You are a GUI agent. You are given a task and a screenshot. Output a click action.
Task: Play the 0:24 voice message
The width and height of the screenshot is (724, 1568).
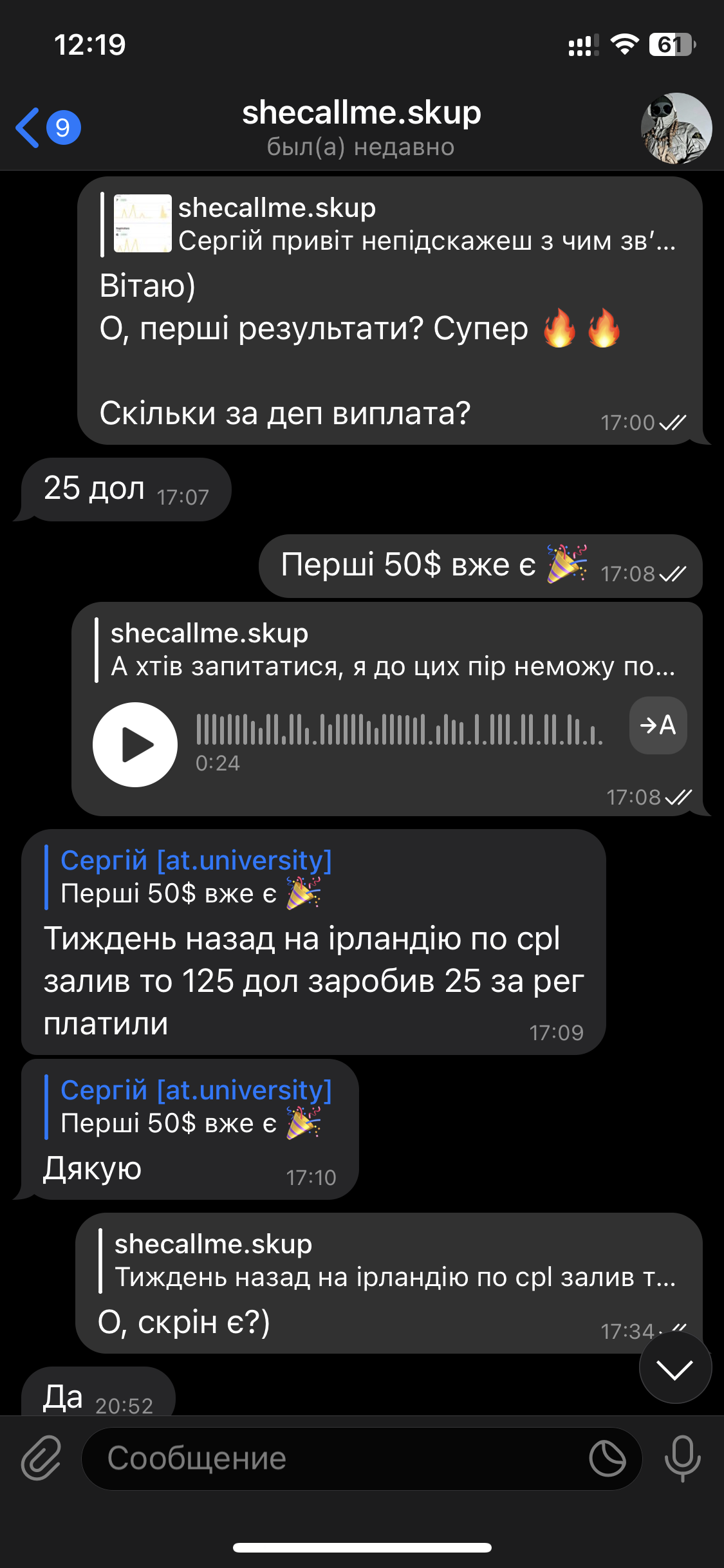coord(135,744)
